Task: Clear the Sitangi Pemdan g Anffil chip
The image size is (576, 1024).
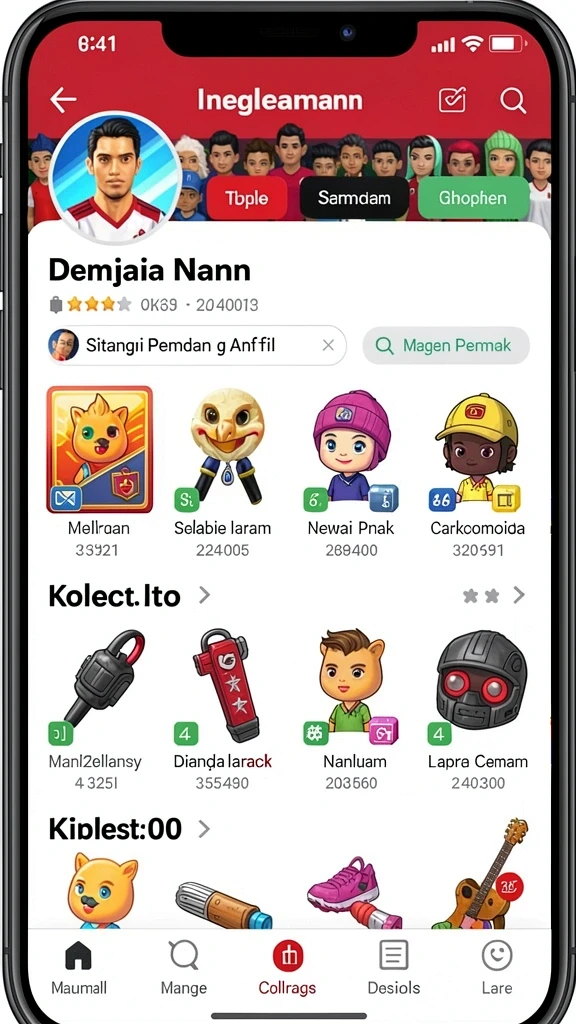Action: point(328,345)
